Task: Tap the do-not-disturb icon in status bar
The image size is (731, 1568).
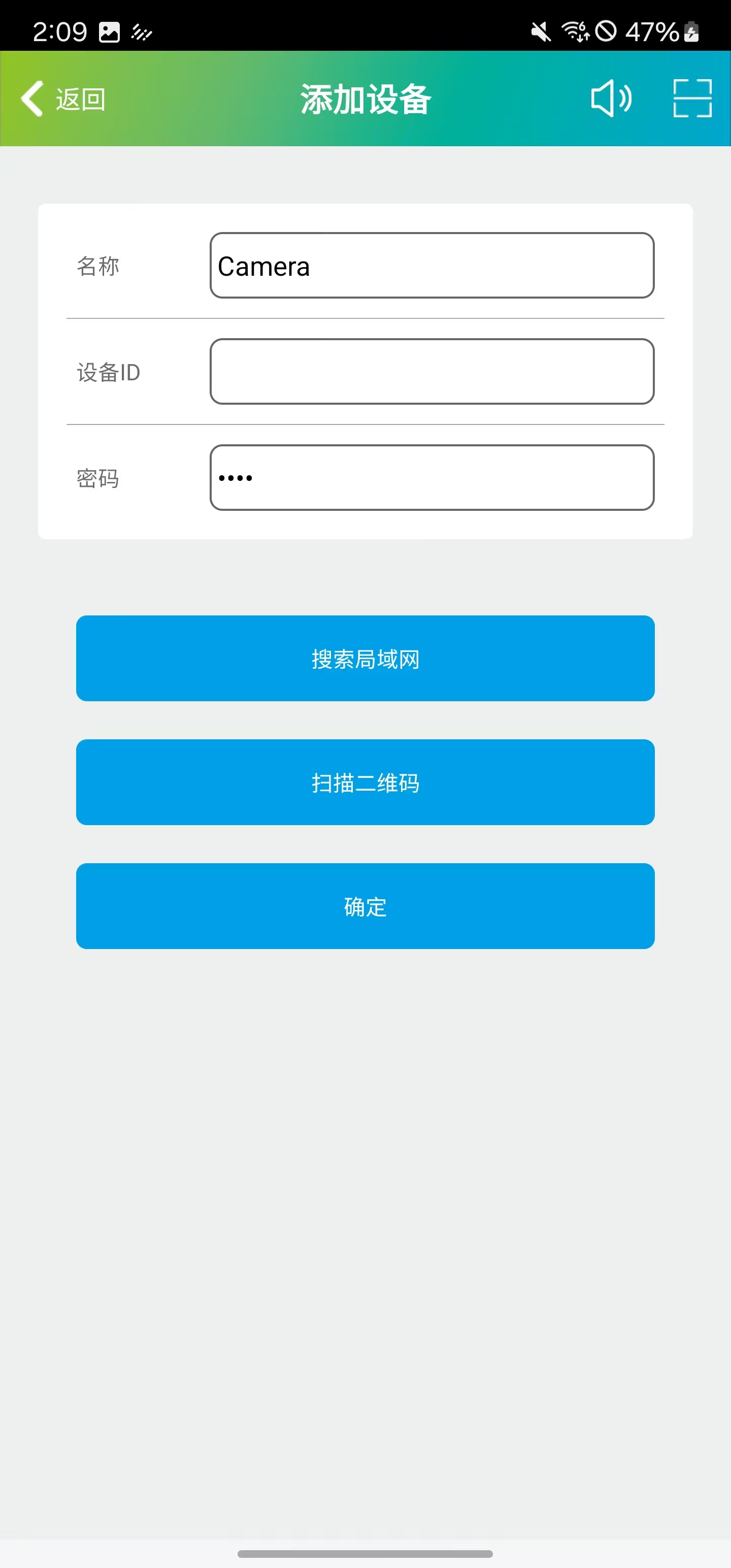Action: pos(608,31)
